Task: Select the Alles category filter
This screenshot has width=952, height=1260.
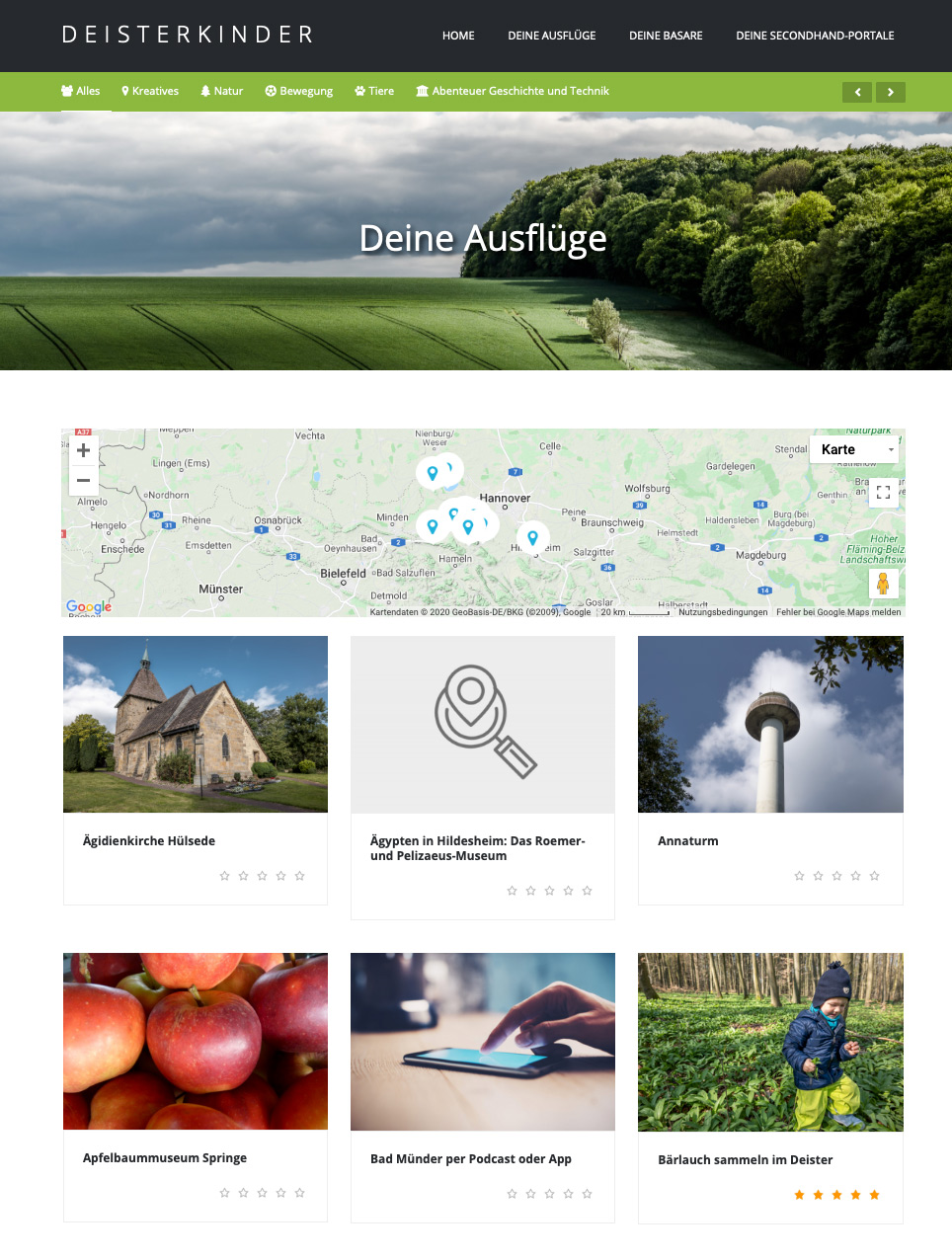Action: click(x=81, y=91)
